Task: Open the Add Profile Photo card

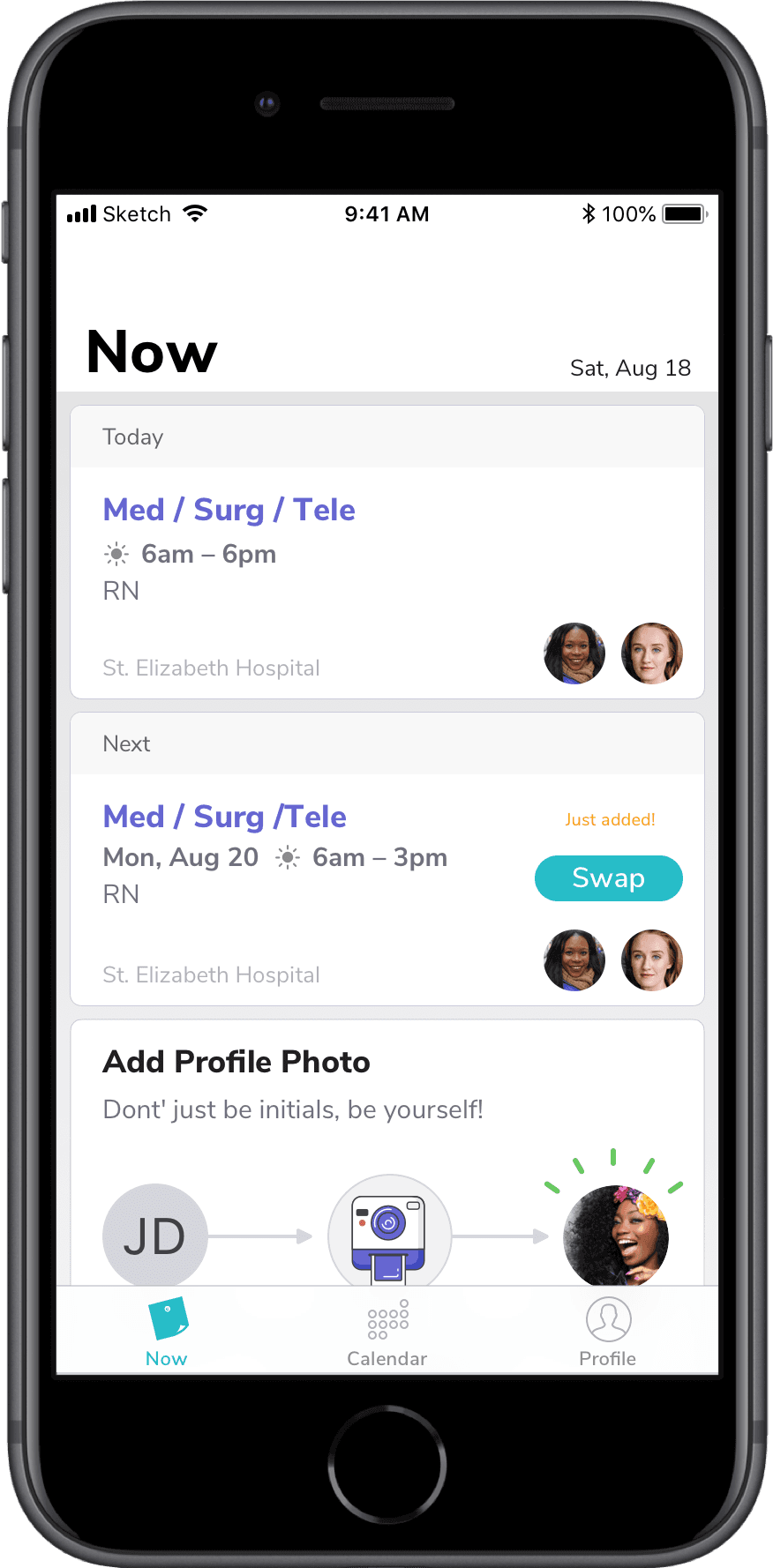Action: [236, 1063]
